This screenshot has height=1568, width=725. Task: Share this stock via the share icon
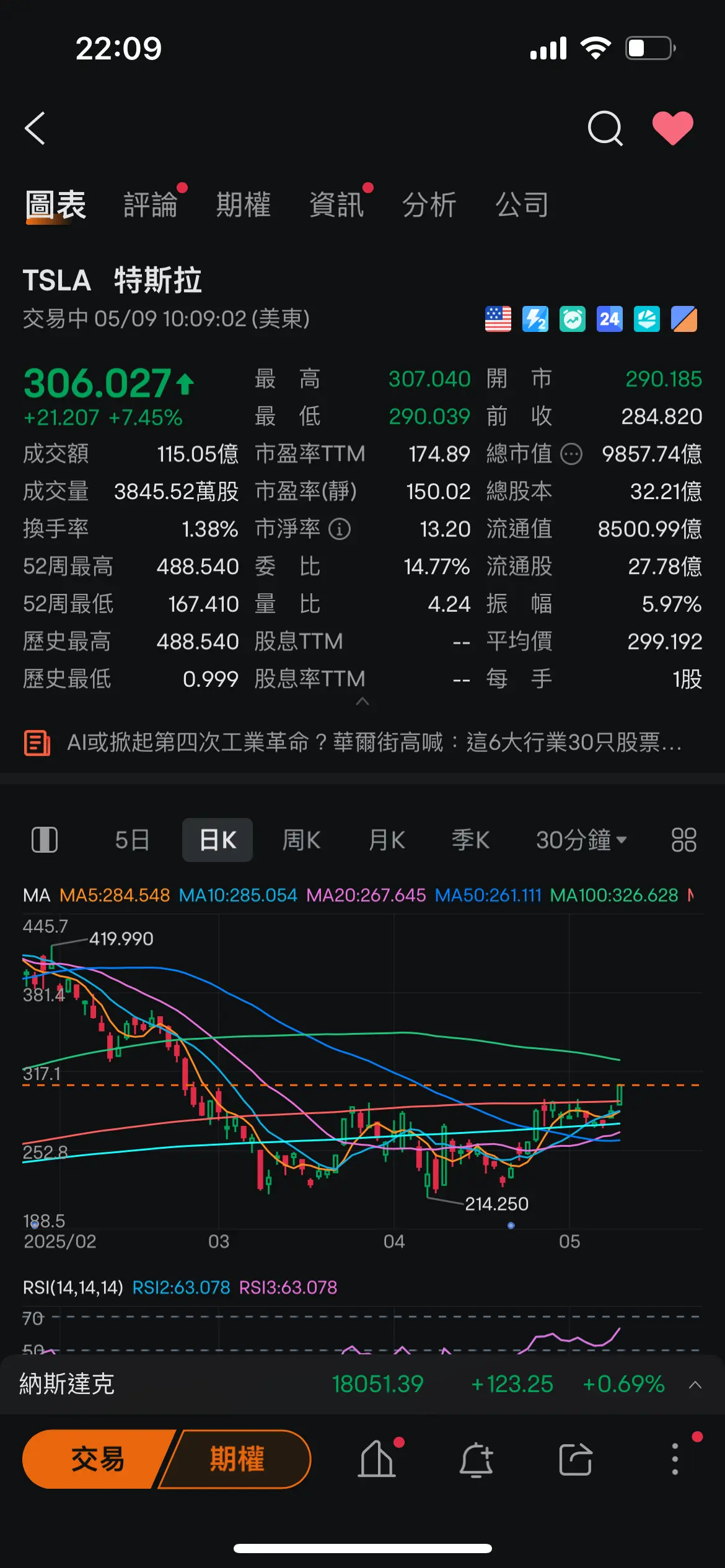[x=576, y=1460]
